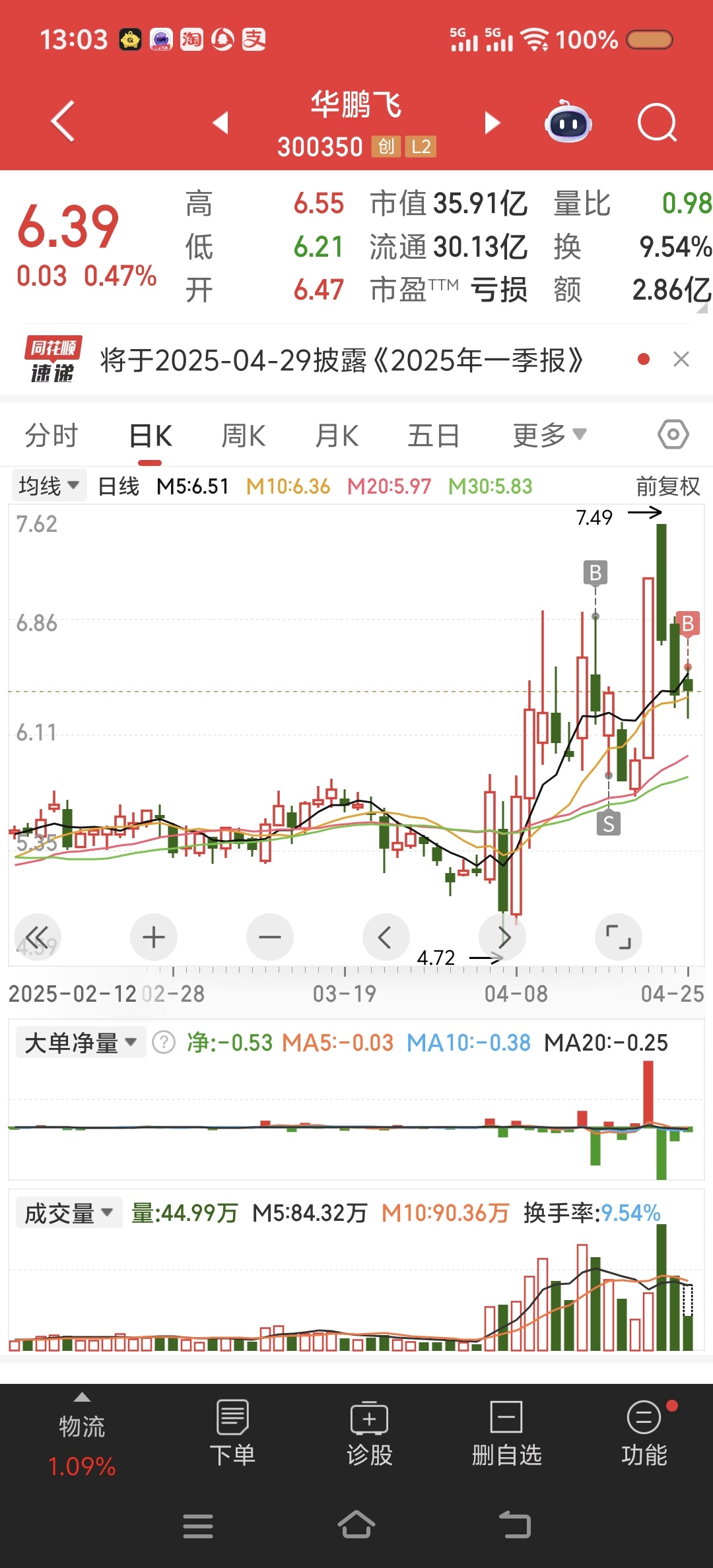713x1568 pixels.
Task: Switch to the 五日 tab
Action: [434, 436]
